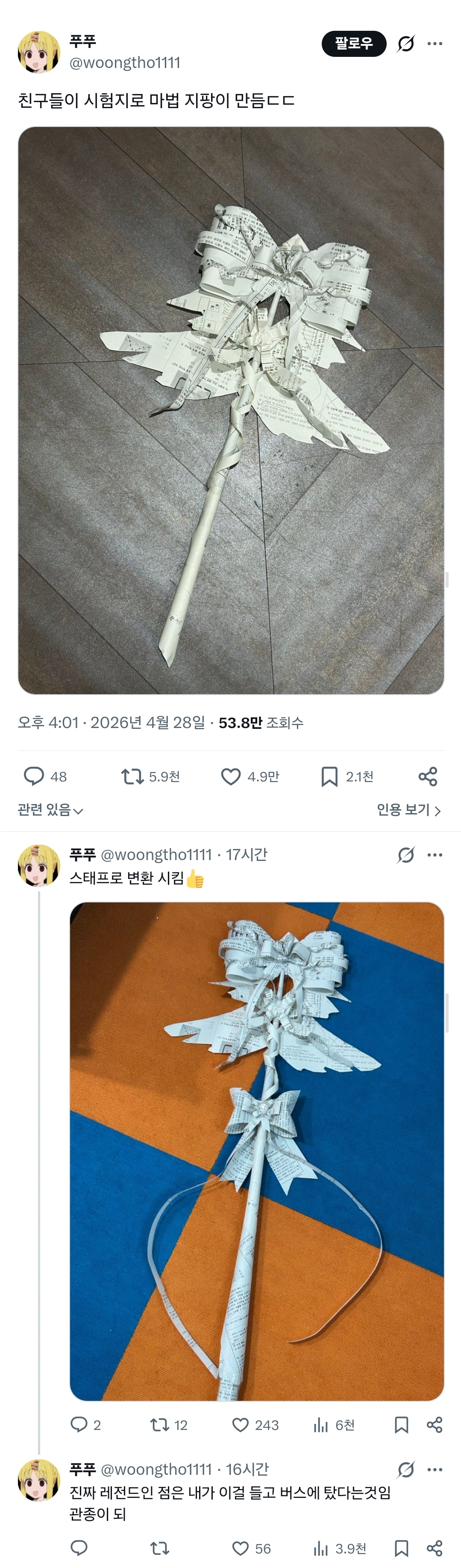
Task: Open the overflow menu on the main post
Action: tap(435, 44)
